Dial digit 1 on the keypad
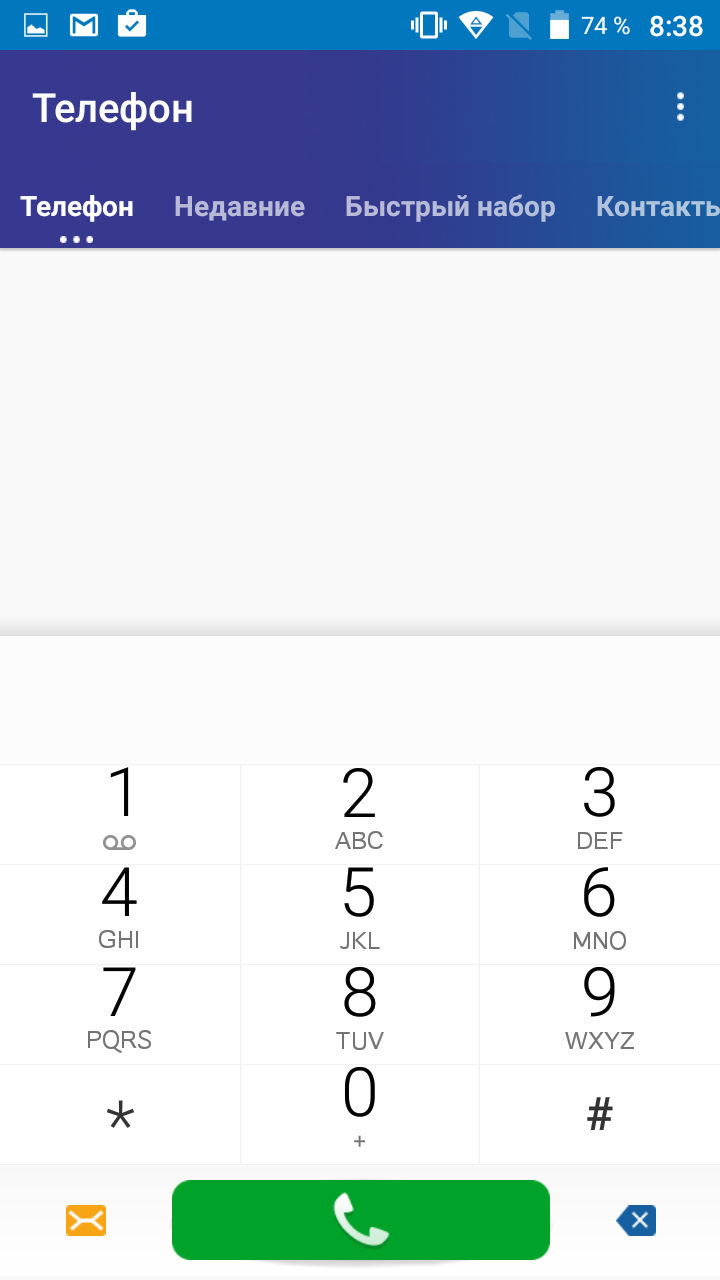This screenshot has height=1280, width=720. pos(120,814)
